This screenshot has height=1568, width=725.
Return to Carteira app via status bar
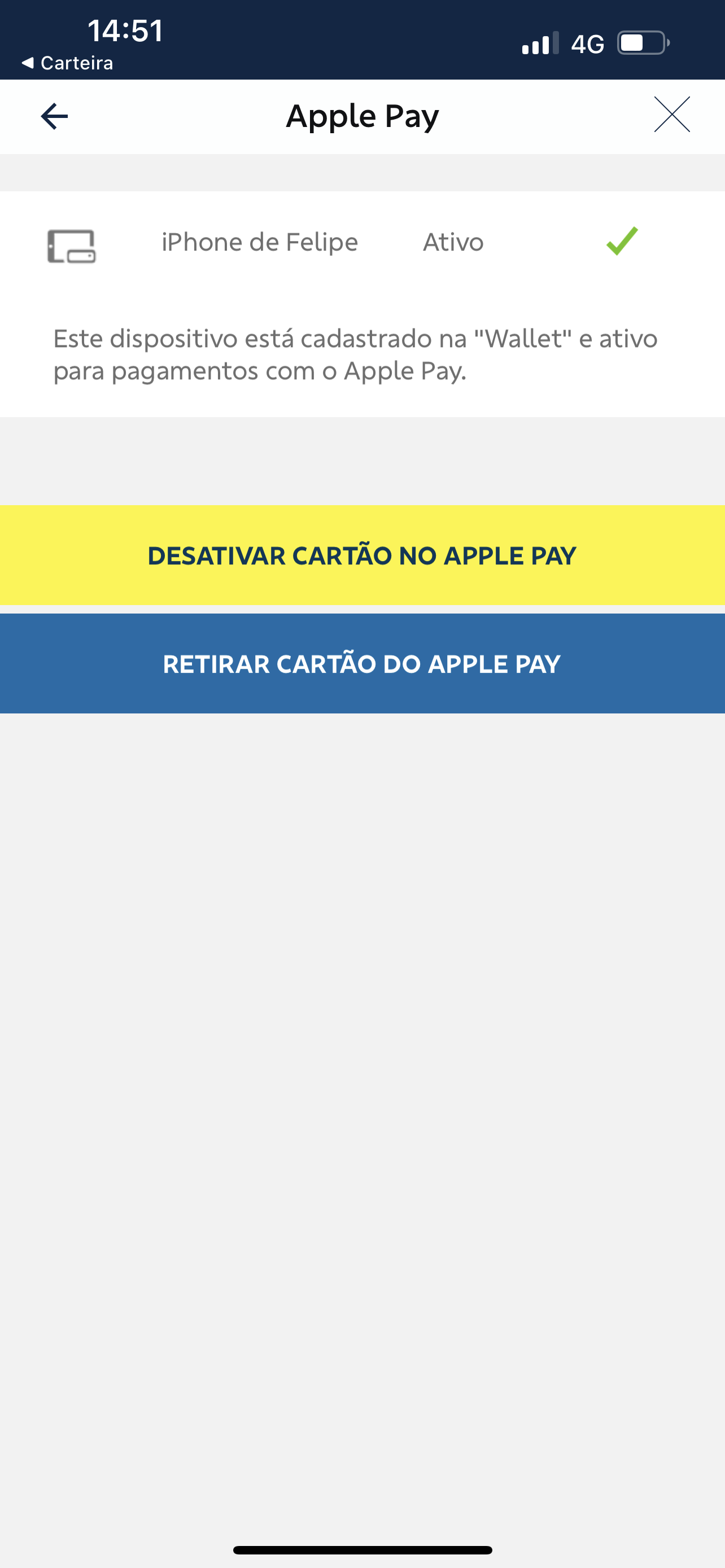68,63
